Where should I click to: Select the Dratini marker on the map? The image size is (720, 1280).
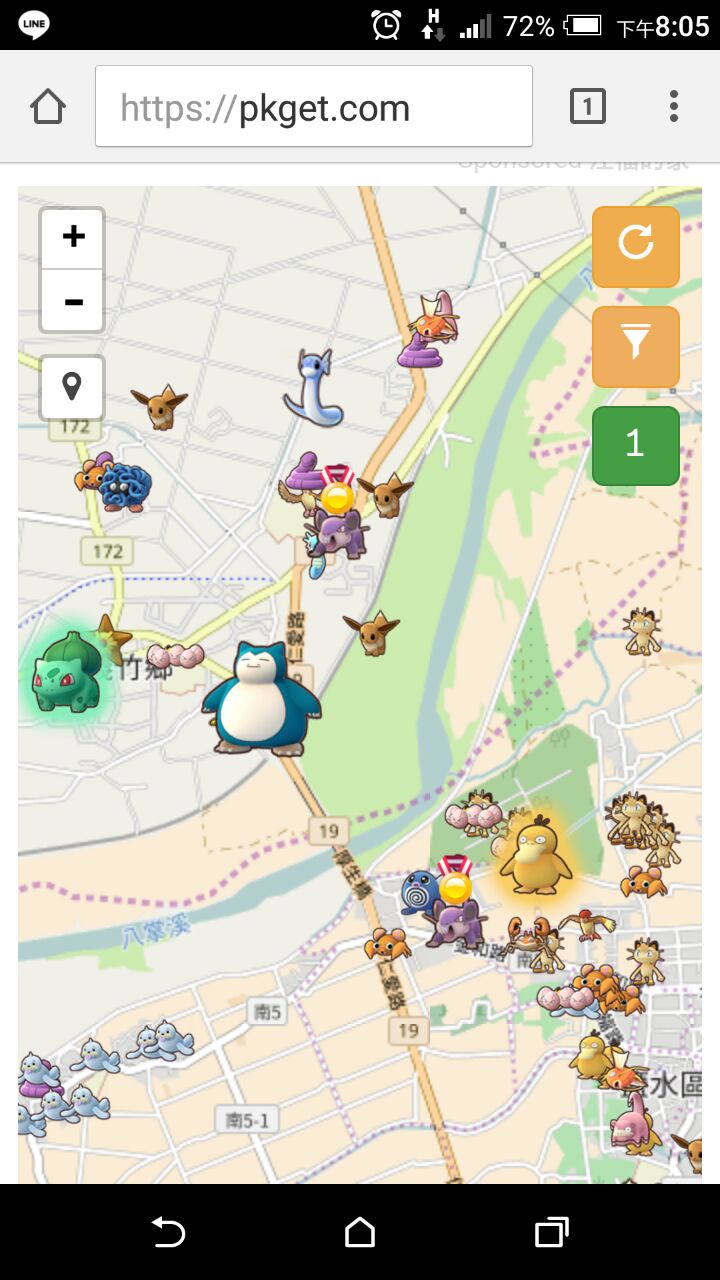pyautogui.click(x=313, y=388)
